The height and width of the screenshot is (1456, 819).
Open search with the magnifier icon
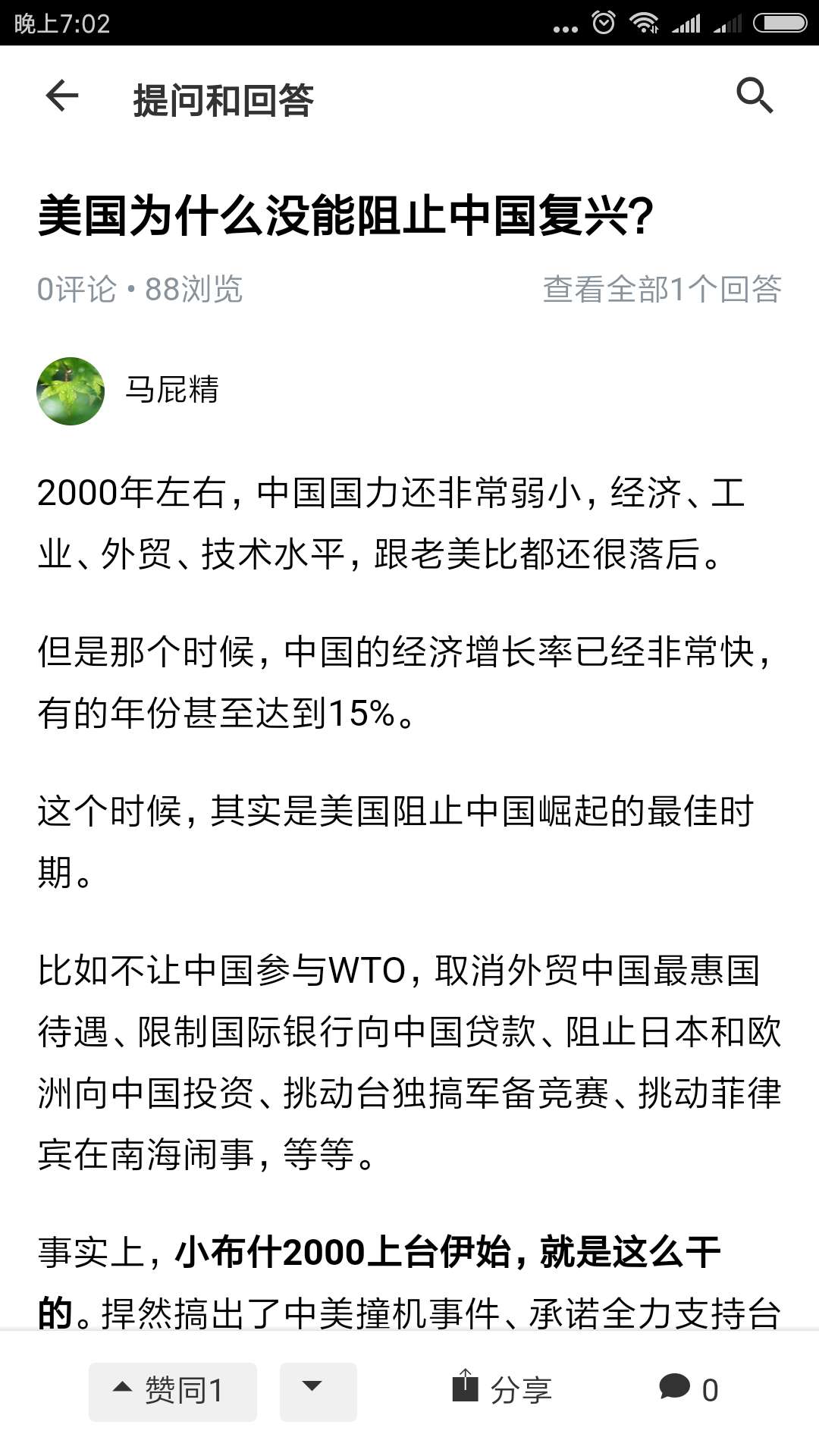[x=755, y=96]
